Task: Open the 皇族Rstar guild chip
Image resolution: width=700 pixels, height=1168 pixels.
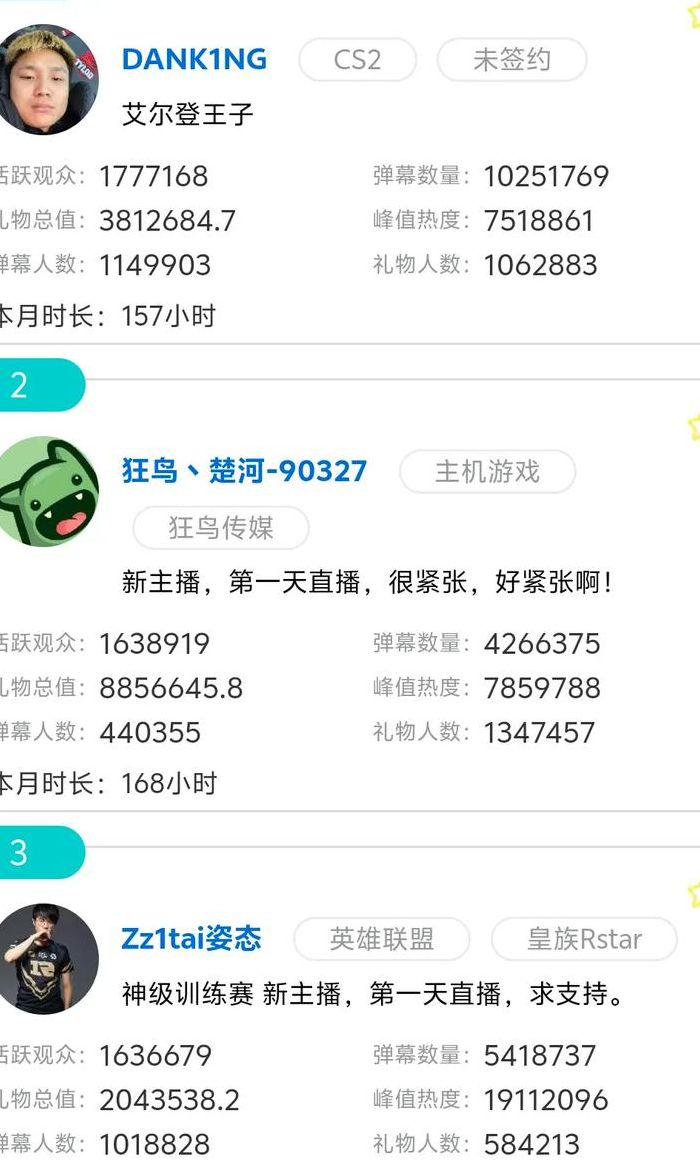Action: 585,939
